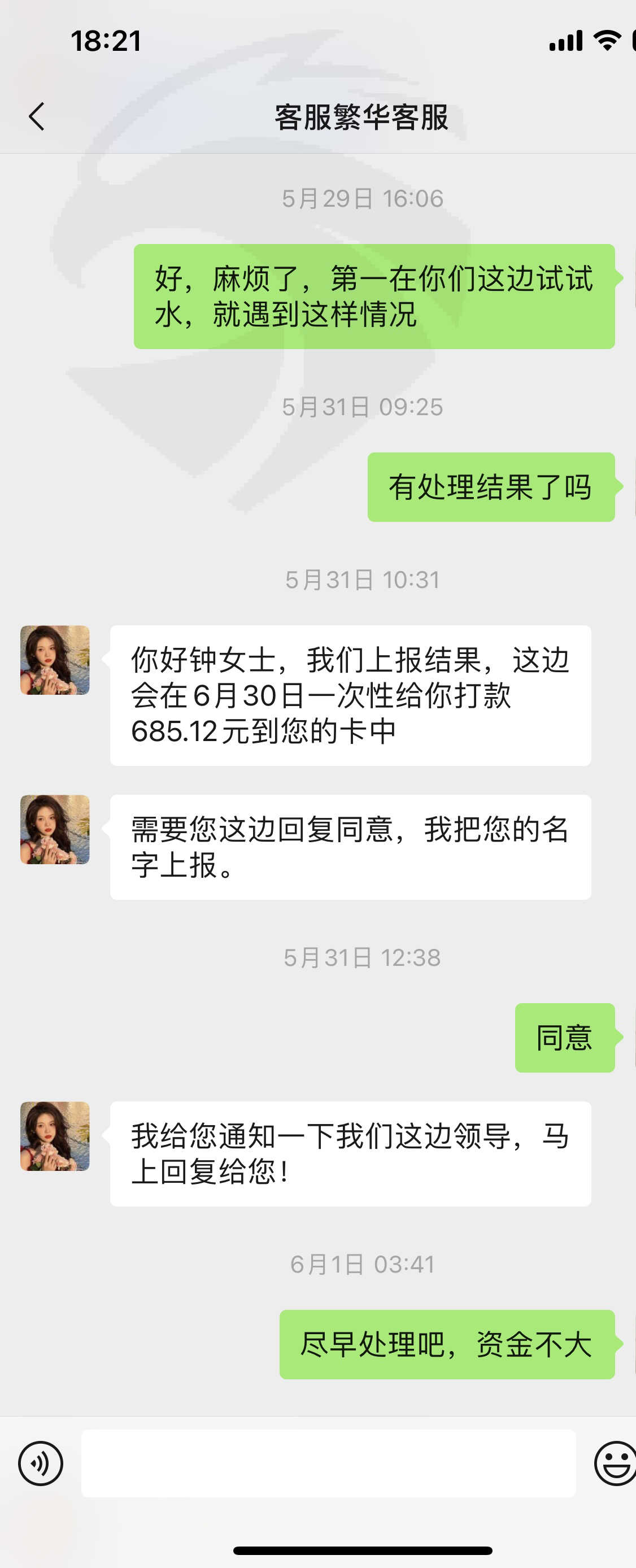Go back from the 客服繁华客服 chat
The image size is (636, 1568).
37,116
